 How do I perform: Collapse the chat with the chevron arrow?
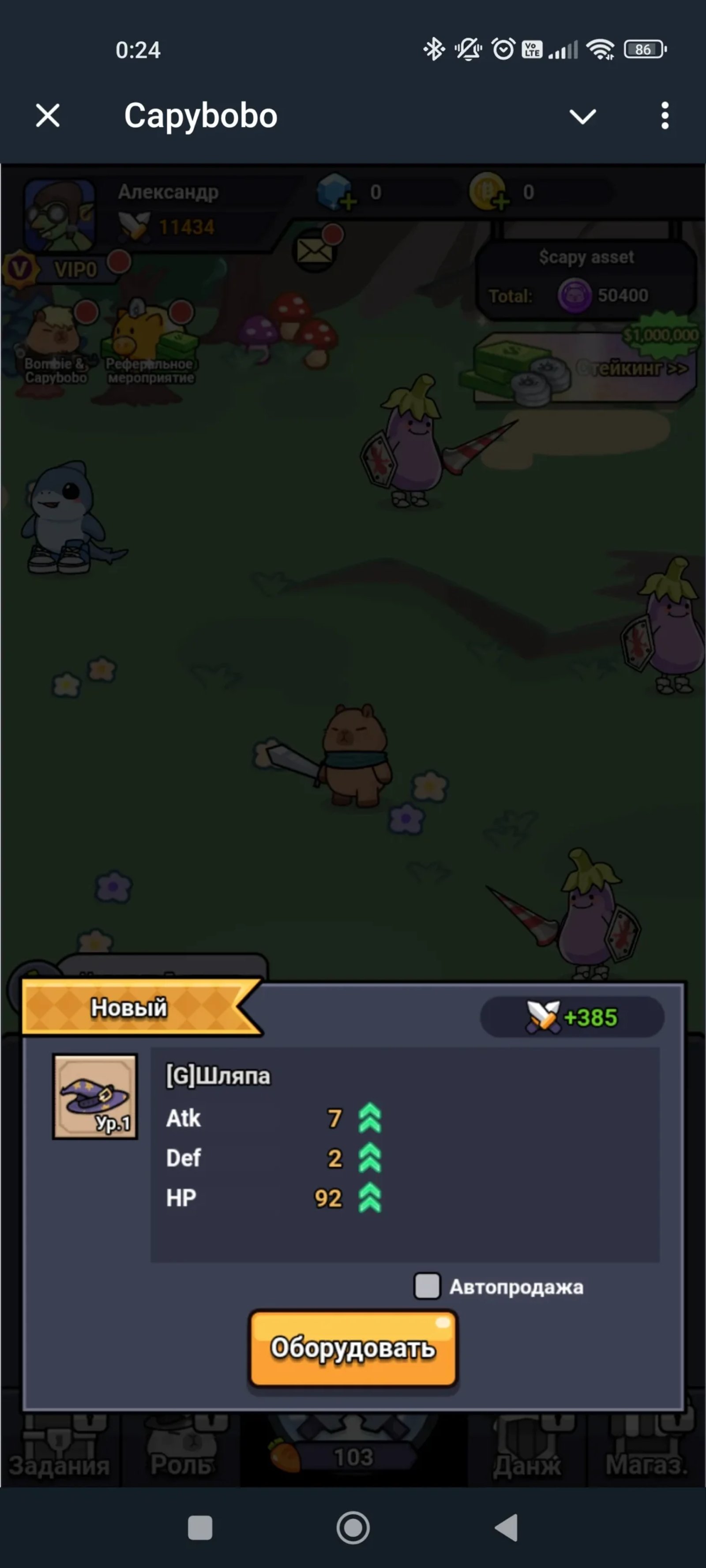point(582,116)
